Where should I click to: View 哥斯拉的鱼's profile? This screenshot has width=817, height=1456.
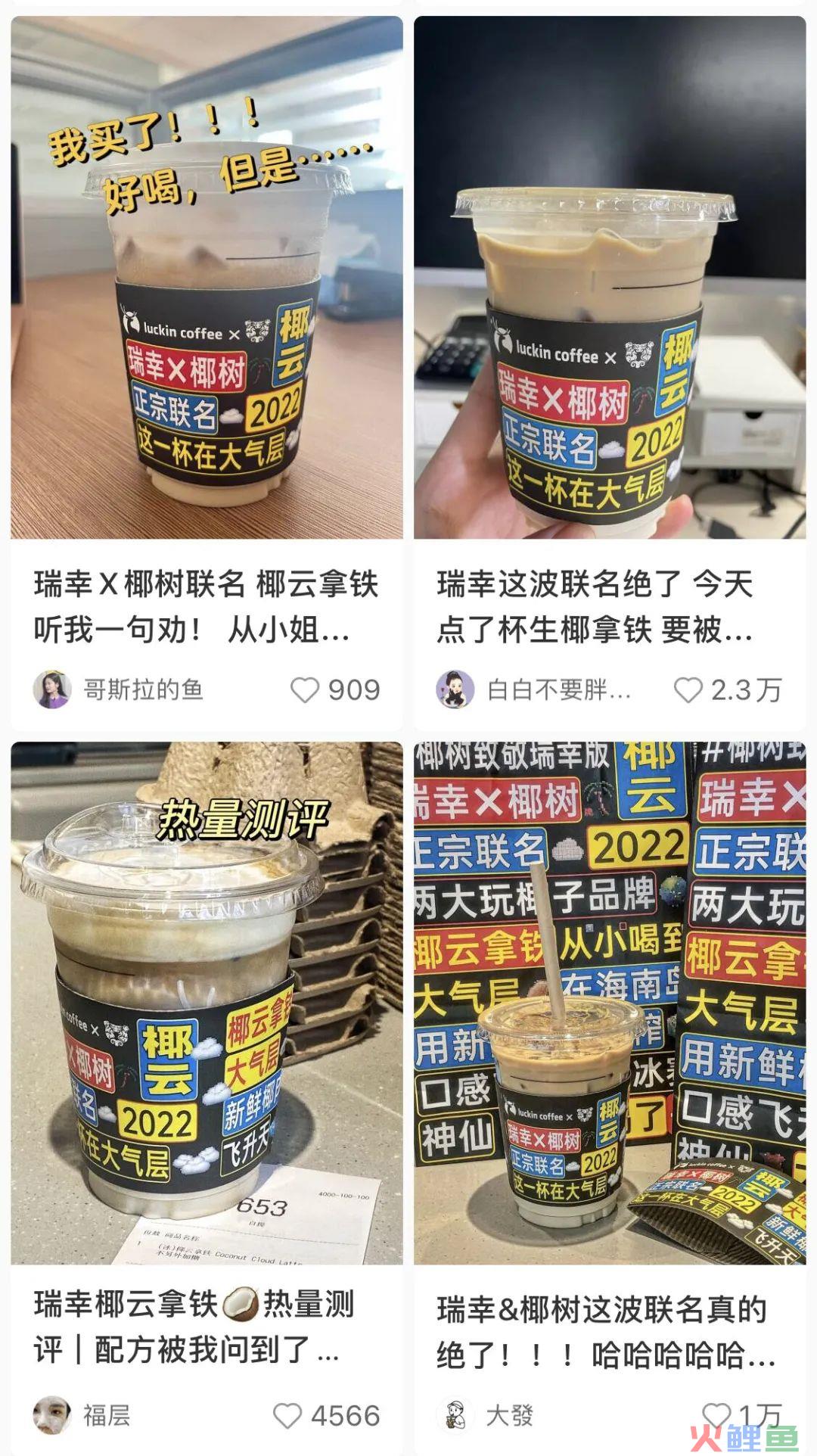[52, 689]
